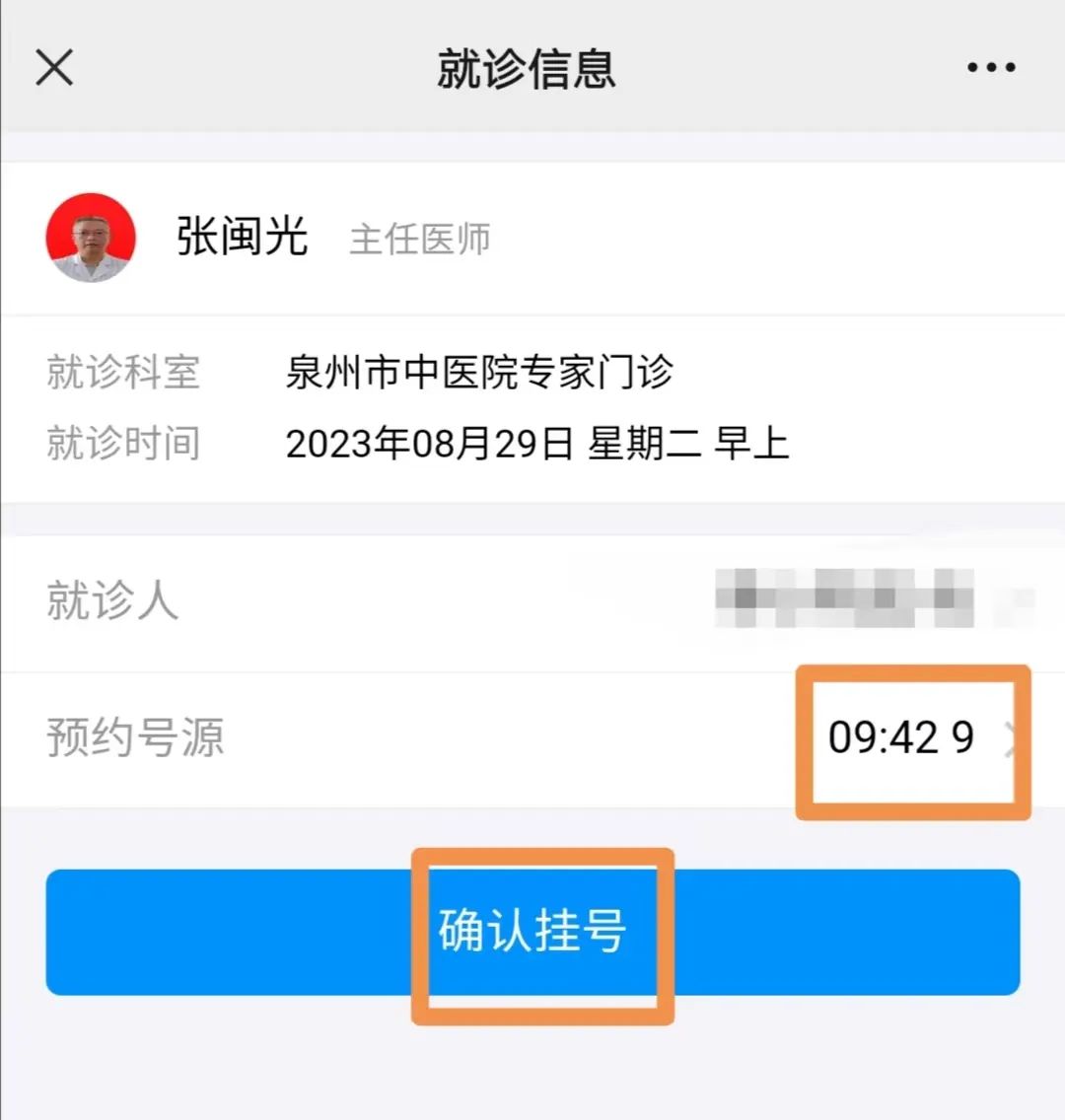This screenshot has height=1120, width=1065.
Task: Close the 就诊信息 page
Action: tap(54, 68)
